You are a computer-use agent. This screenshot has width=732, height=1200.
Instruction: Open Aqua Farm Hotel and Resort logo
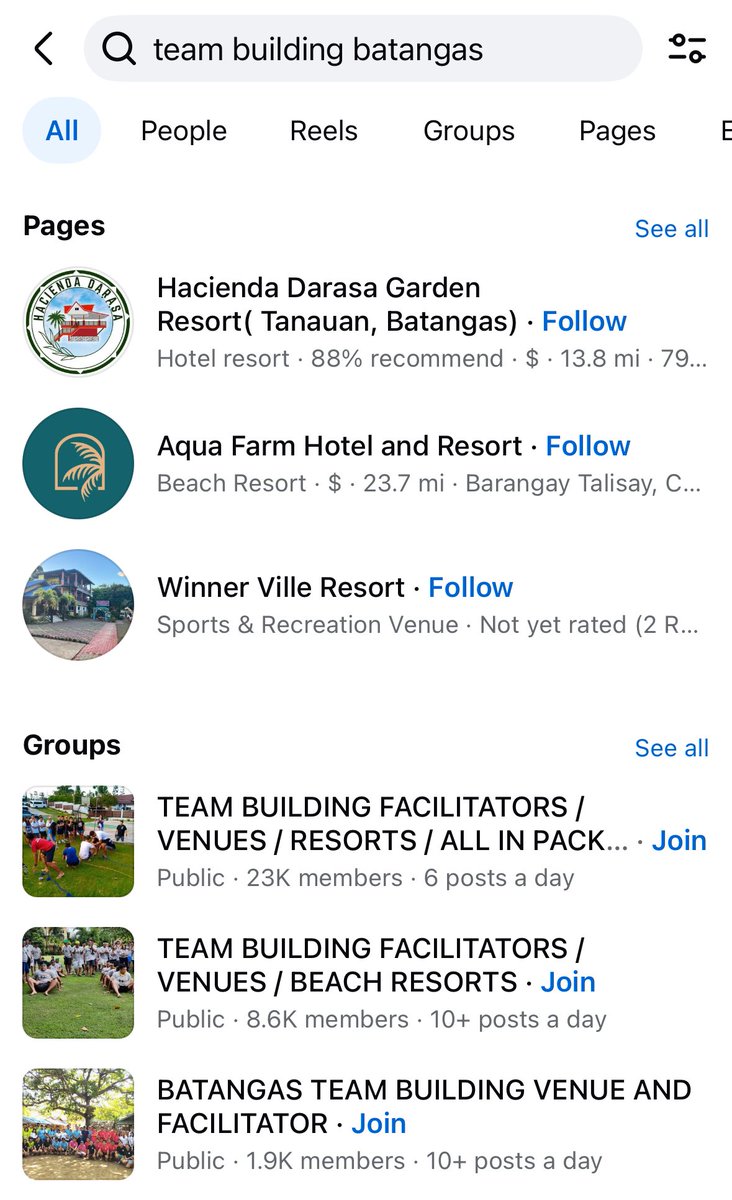click(78, 463)
